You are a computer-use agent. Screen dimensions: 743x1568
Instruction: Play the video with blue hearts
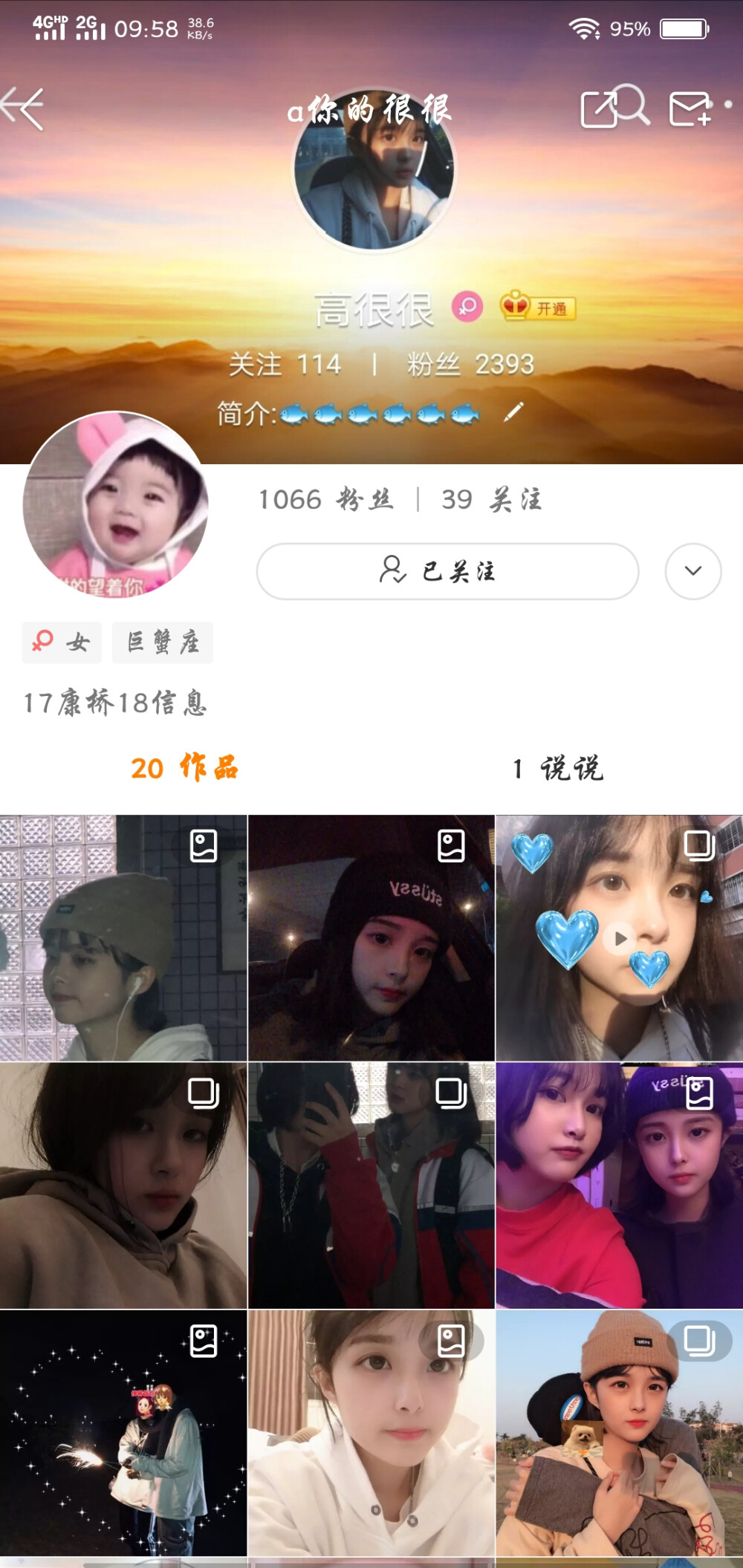pyautogui.click(x=620, y=938)
